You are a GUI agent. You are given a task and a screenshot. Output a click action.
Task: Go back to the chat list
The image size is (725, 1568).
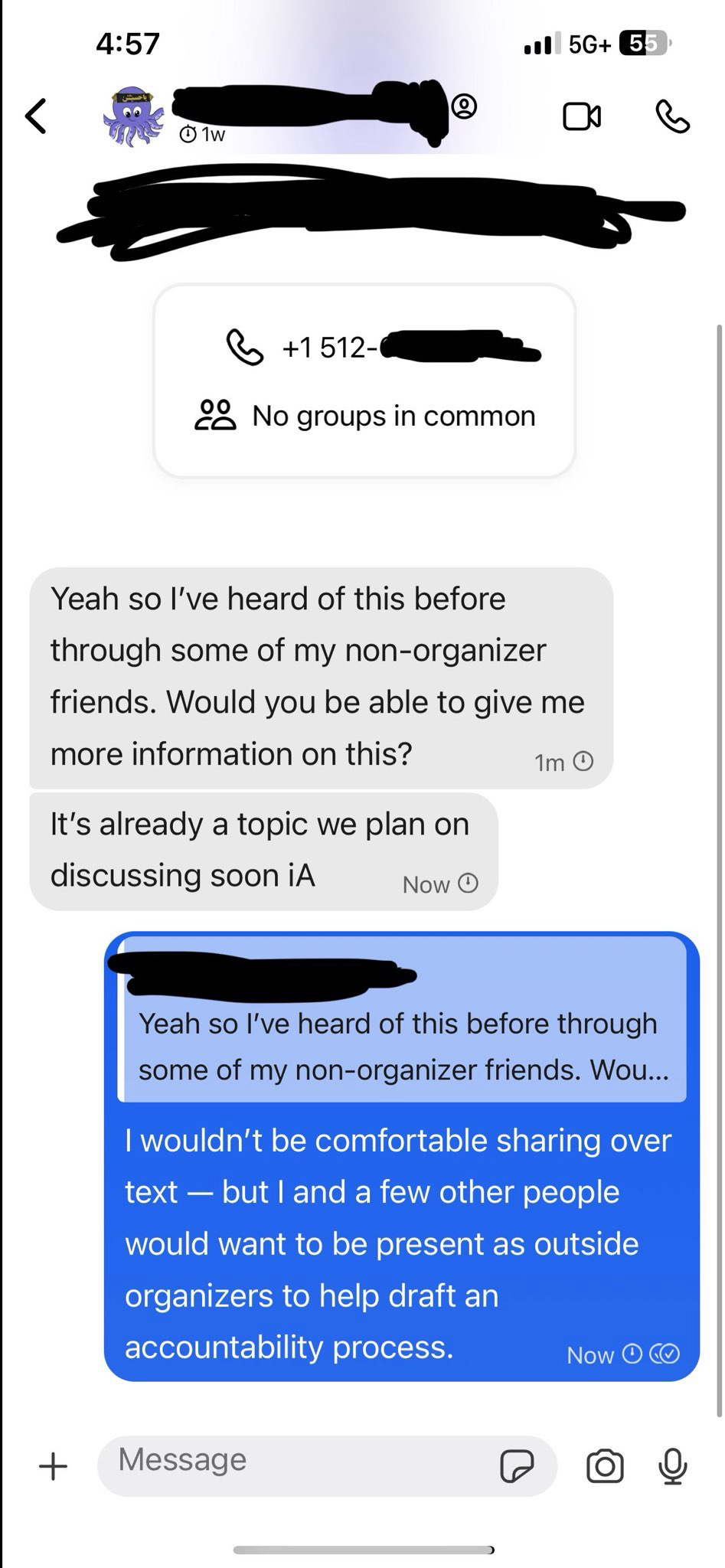click(36, 116)
